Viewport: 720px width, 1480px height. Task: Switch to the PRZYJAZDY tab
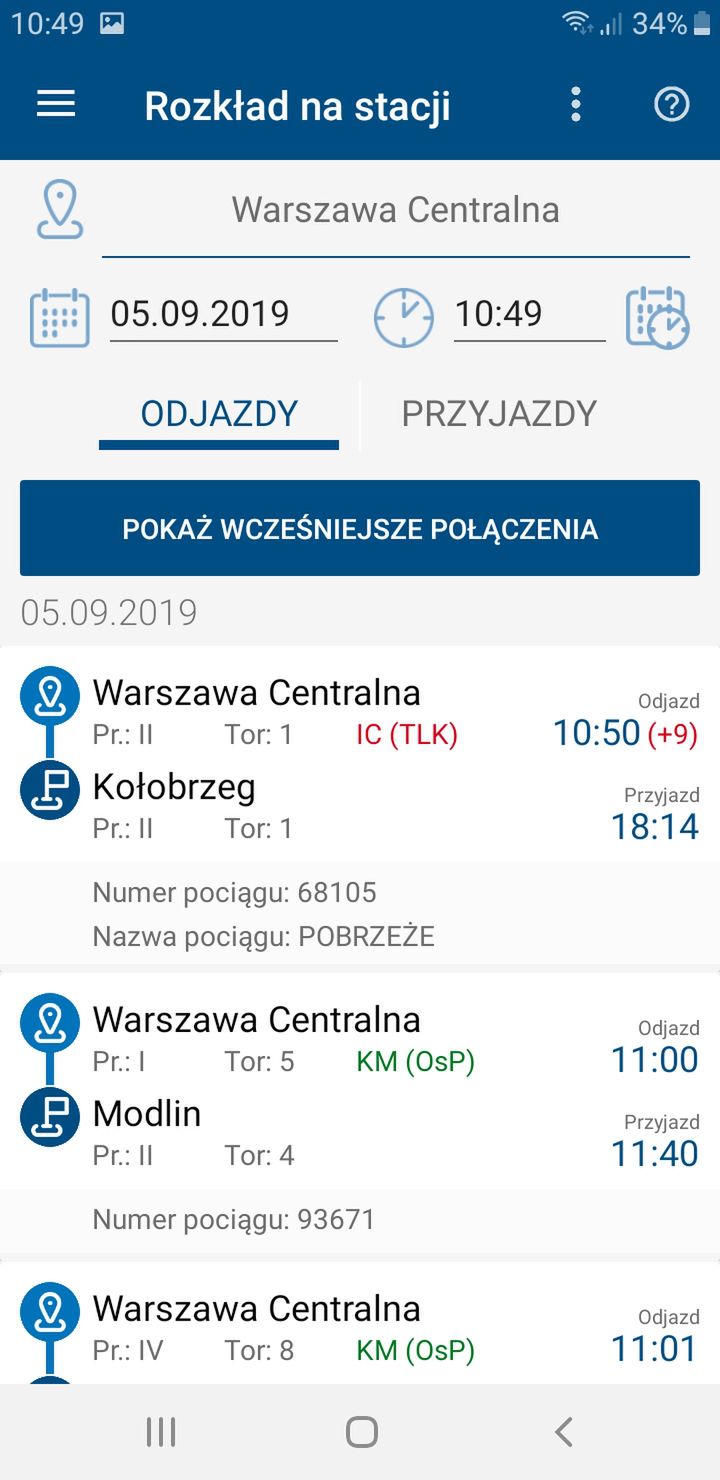pos(499,414)
